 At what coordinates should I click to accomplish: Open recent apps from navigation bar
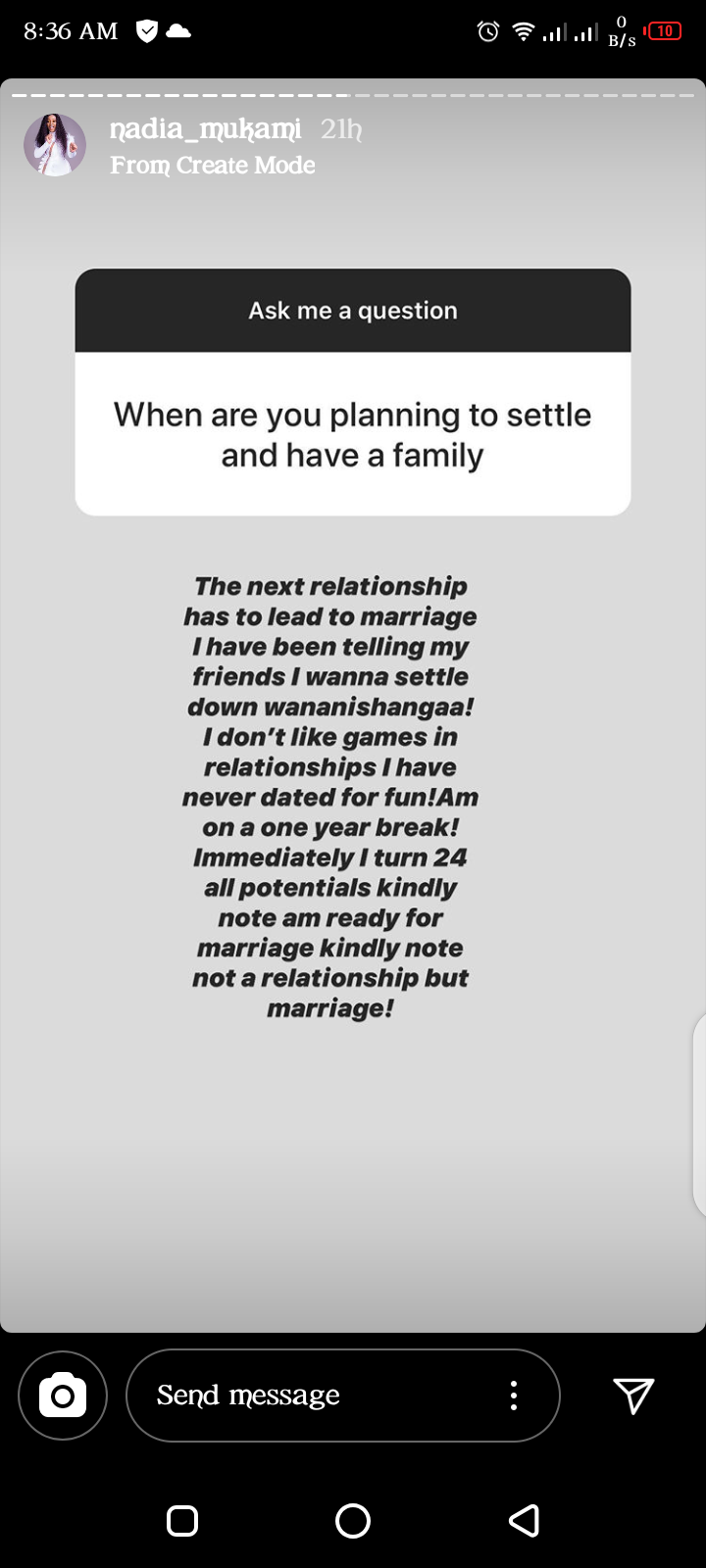(182, 1521)
